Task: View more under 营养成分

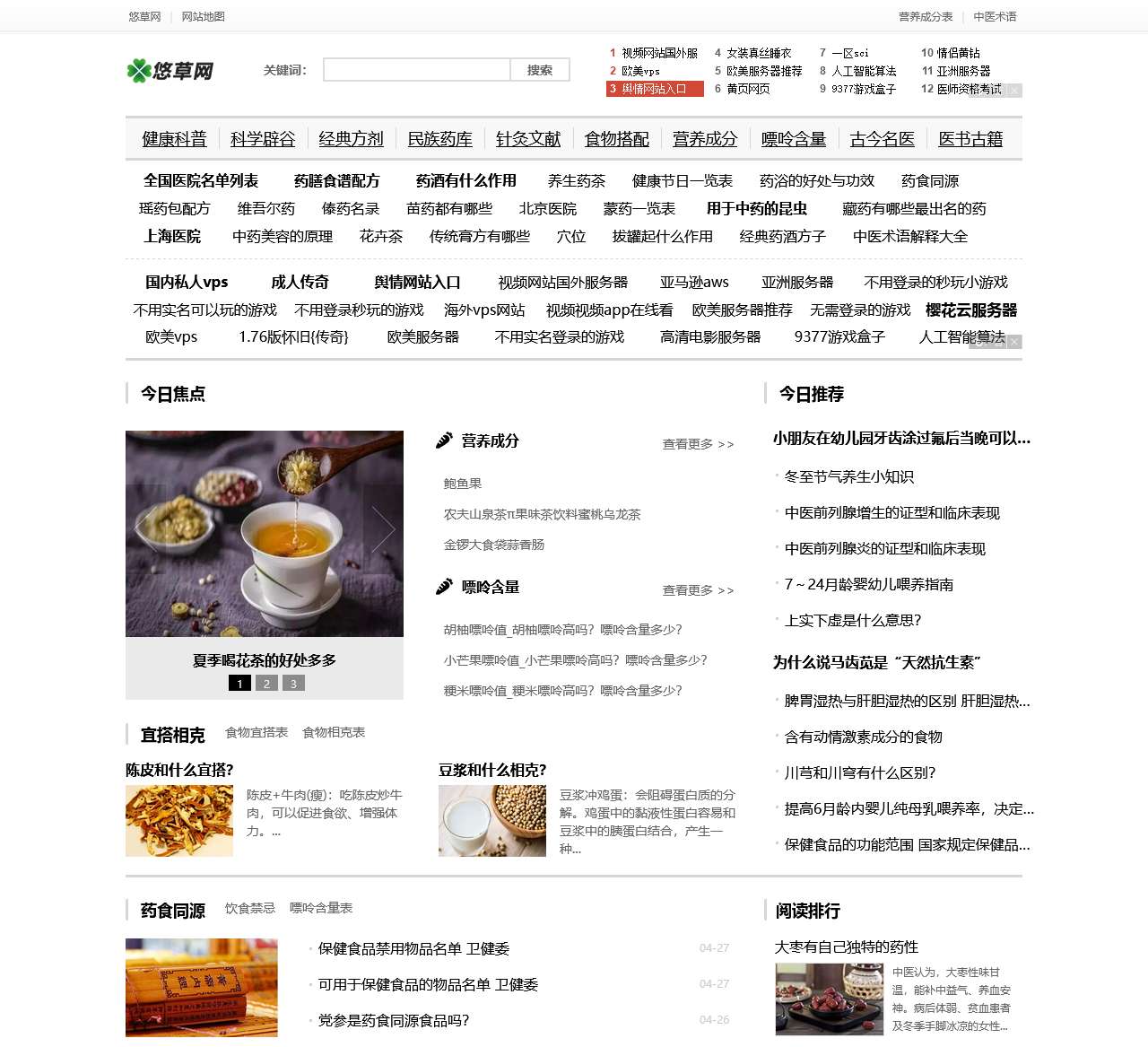Action: click(697, 444)
